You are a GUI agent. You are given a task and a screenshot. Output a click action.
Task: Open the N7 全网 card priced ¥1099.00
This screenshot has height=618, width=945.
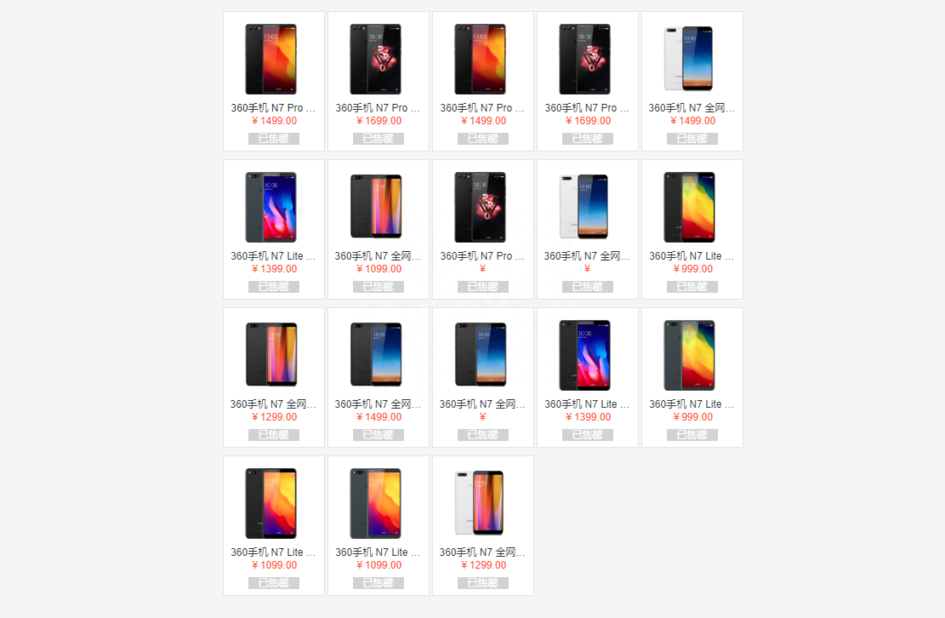(378, 207)
